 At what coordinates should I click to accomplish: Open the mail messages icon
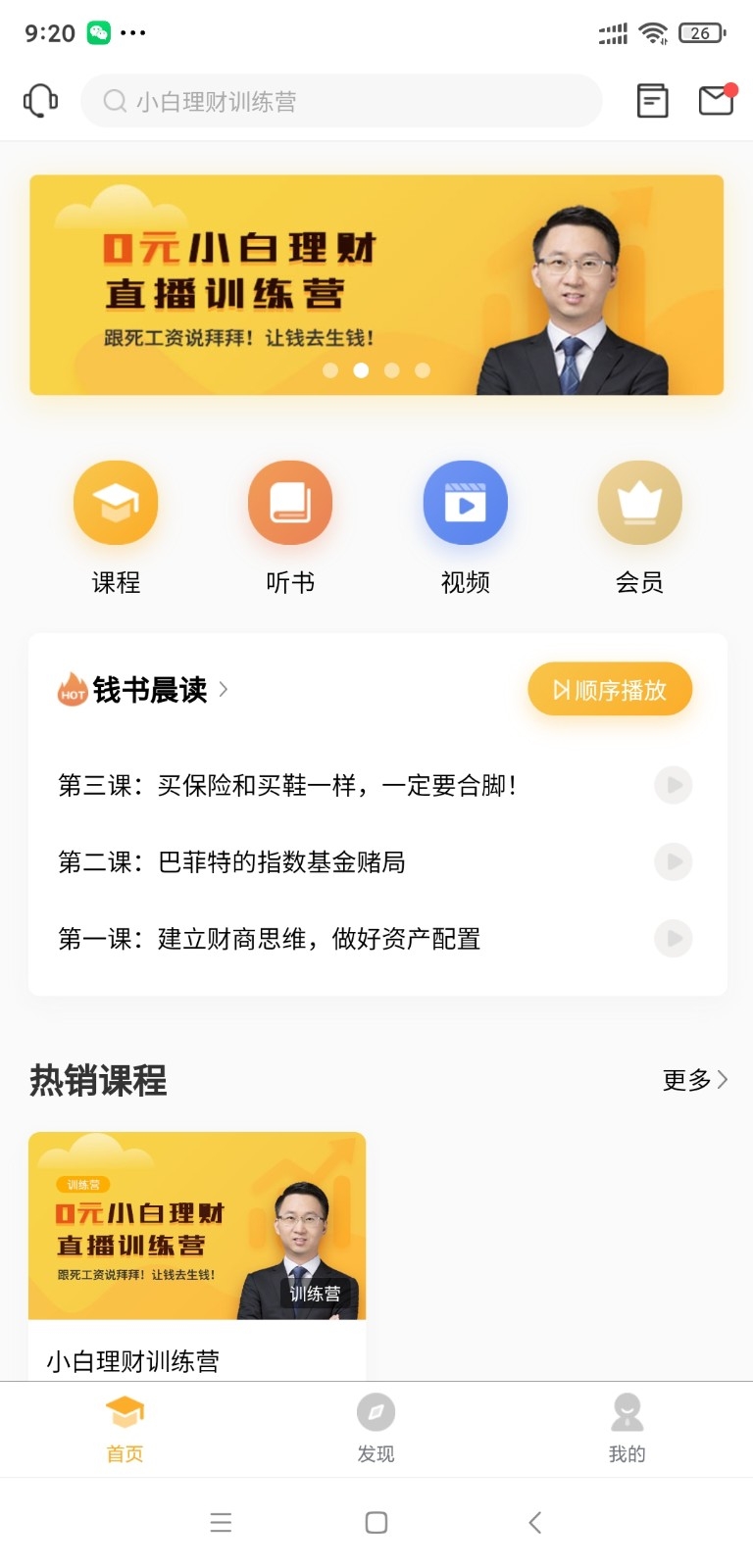point(717,100)
